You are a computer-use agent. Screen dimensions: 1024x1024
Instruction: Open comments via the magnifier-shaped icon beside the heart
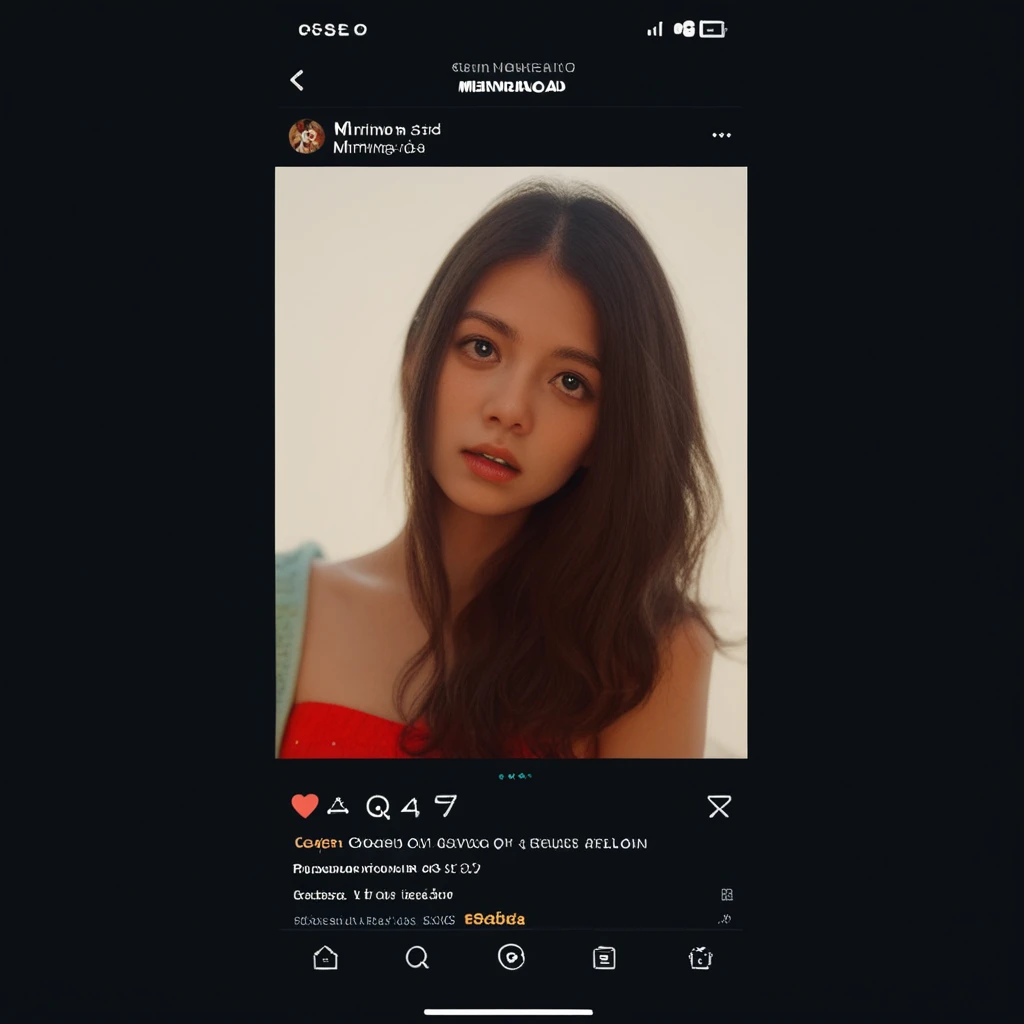(378, 806)
